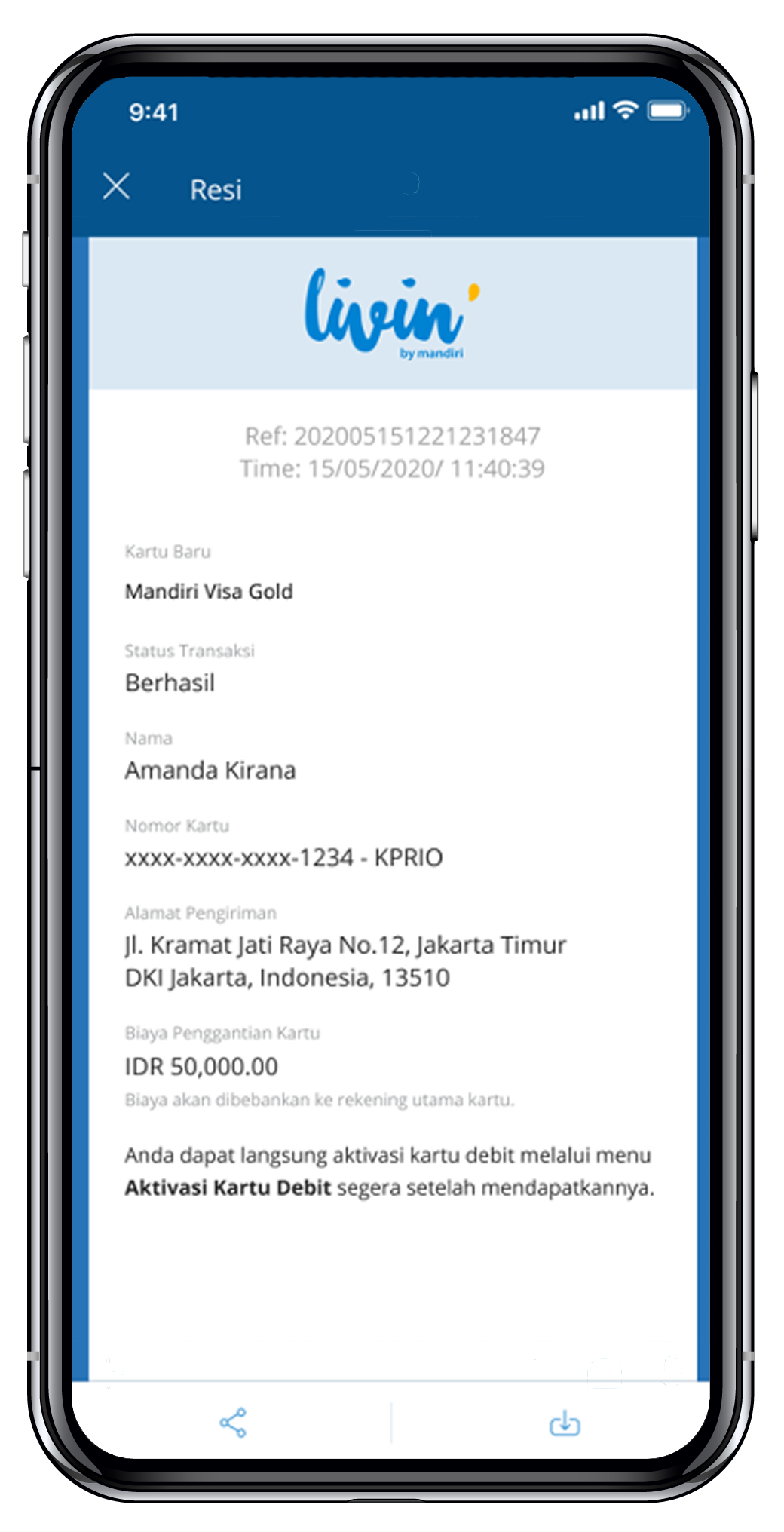Download the receipt
784x1532 pixels.
pos(565,1423)
